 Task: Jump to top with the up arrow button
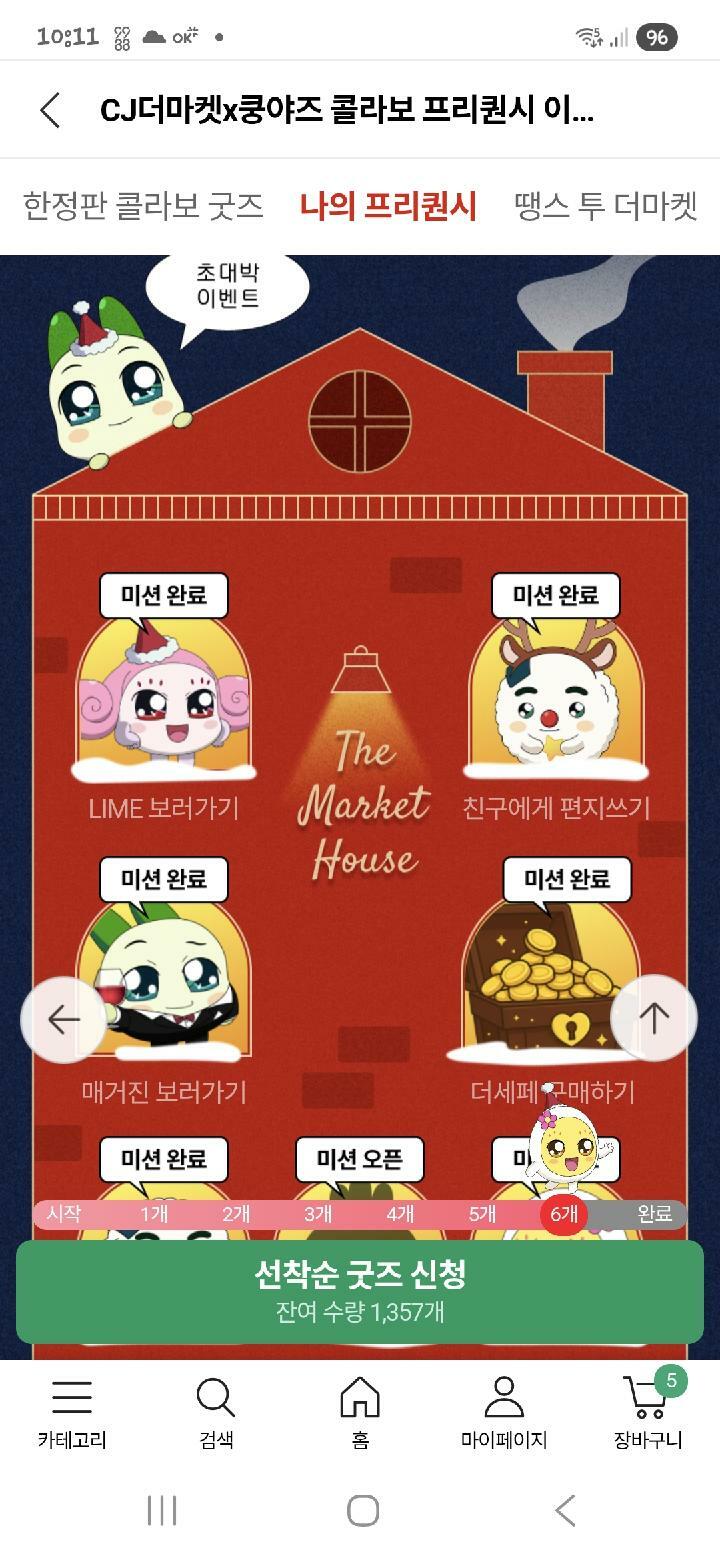pyautogui.click(x=653, y=1018)
